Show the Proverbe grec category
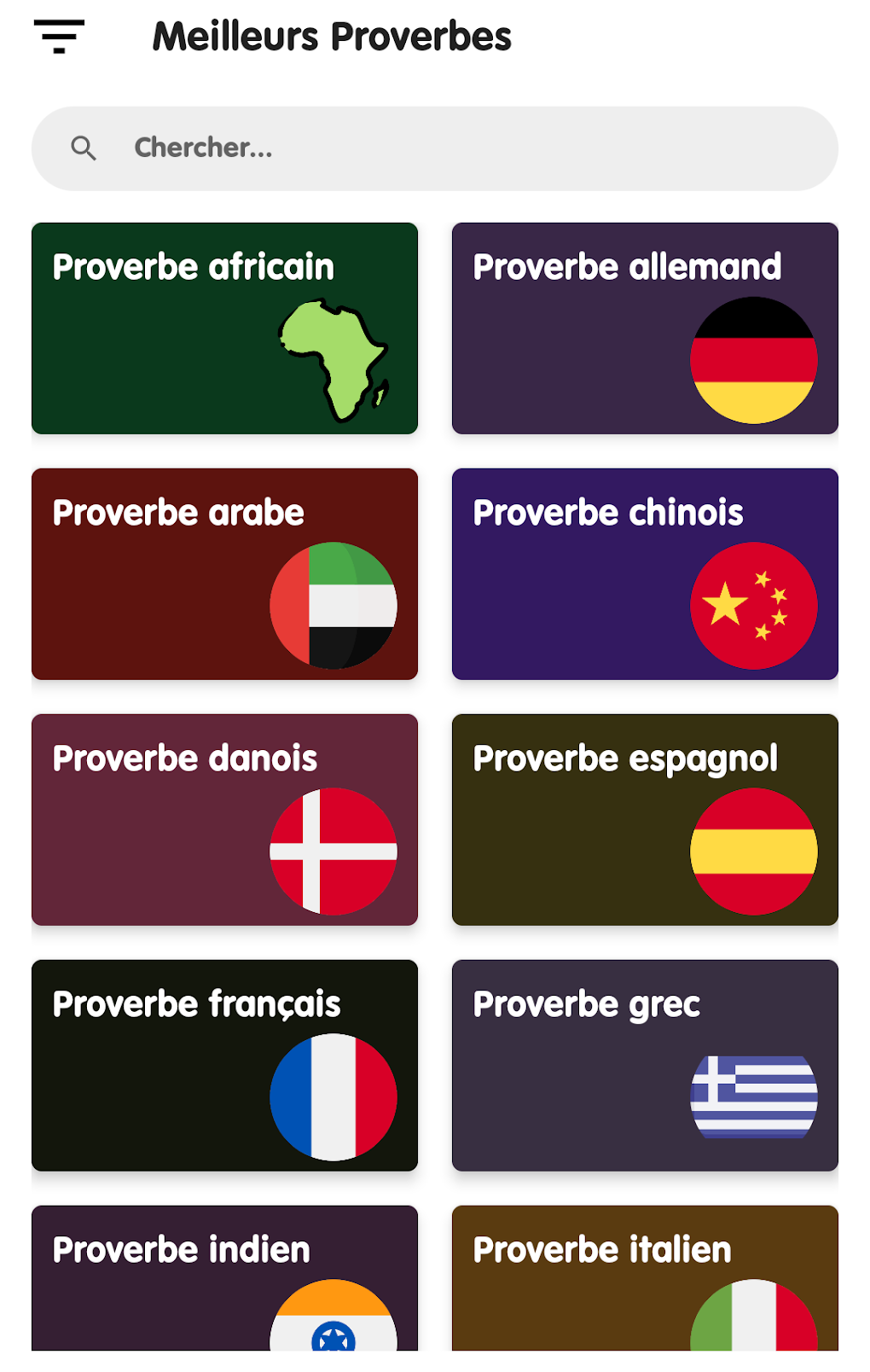 (645, 1066)
